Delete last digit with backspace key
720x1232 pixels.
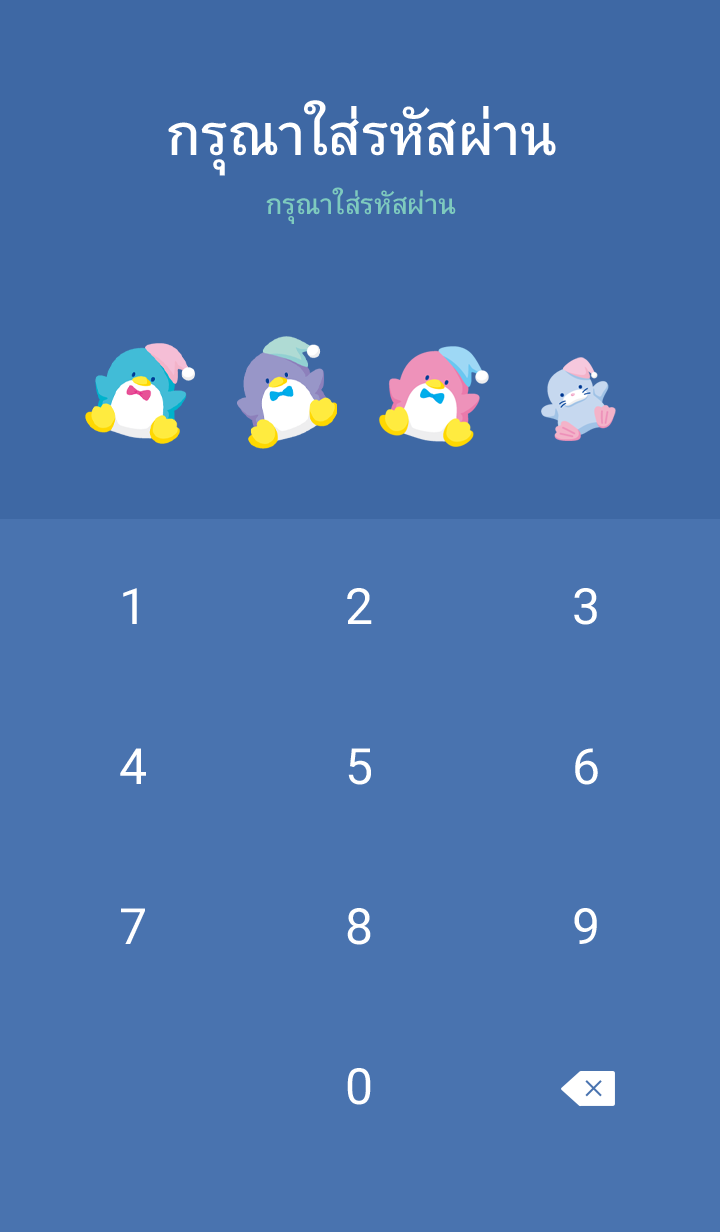tap(588, 1088)
